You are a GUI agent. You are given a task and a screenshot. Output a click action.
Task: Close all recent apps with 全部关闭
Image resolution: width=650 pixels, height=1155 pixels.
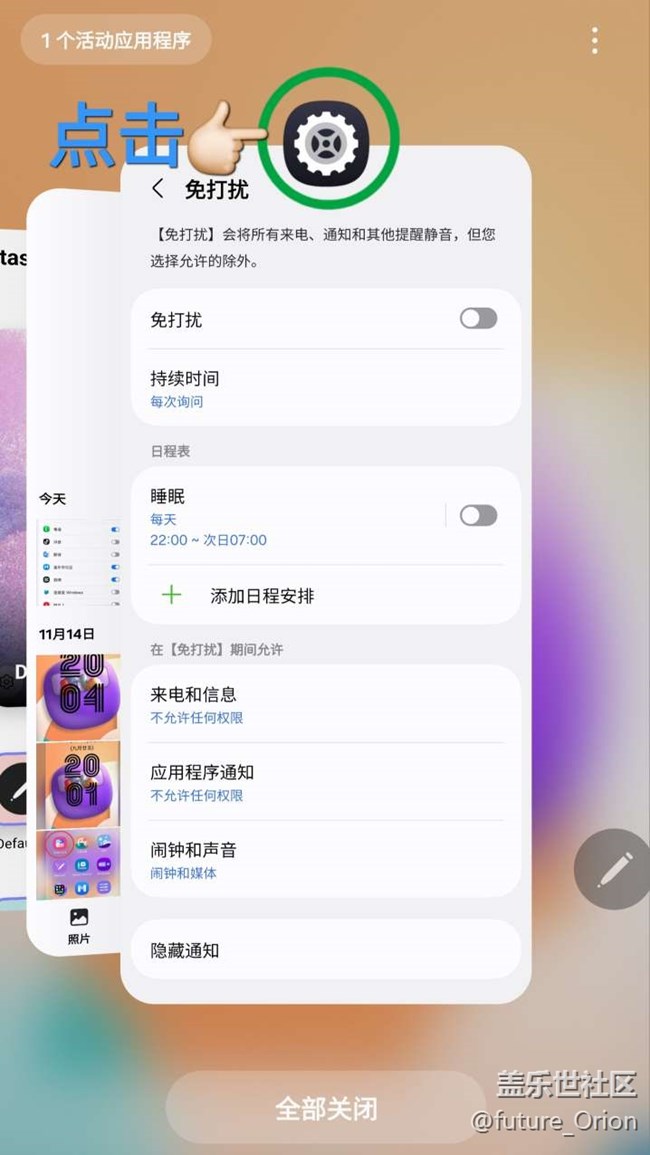click(326, 1108)
